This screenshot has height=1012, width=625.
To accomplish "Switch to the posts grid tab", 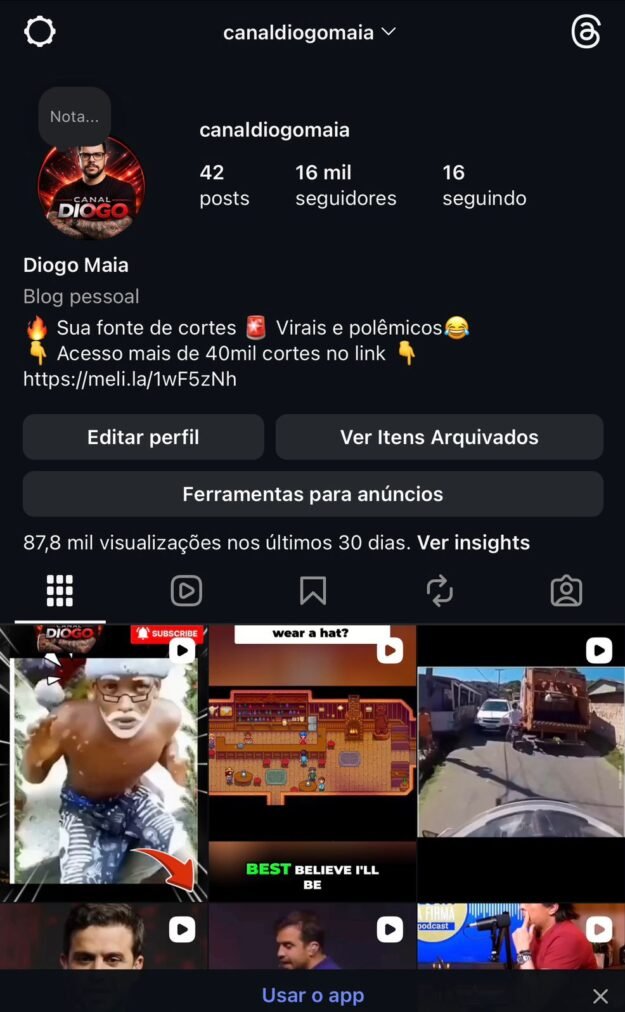I will (60, 591).
